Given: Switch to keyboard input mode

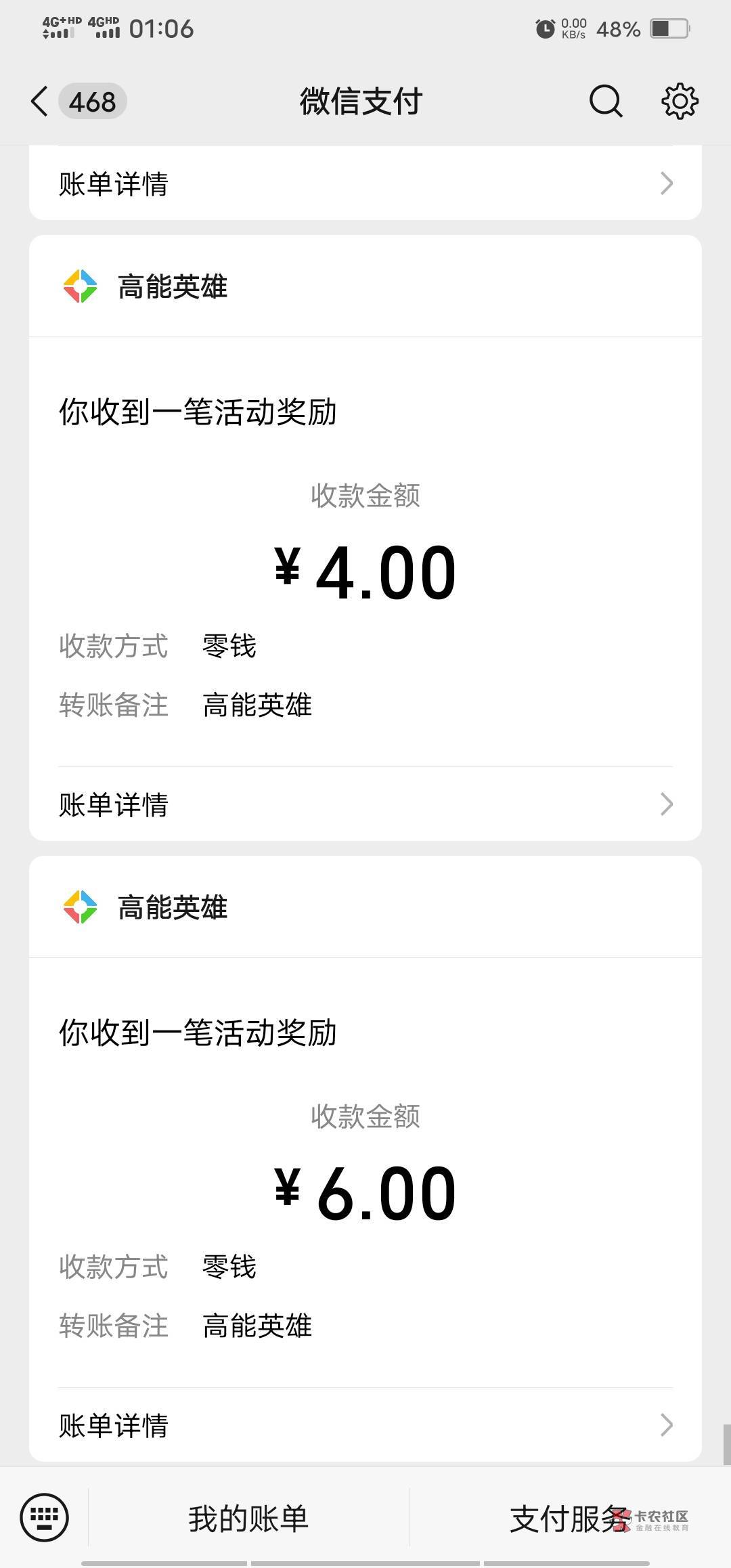Looking at the screenshot, I should tap(45, 1517).
